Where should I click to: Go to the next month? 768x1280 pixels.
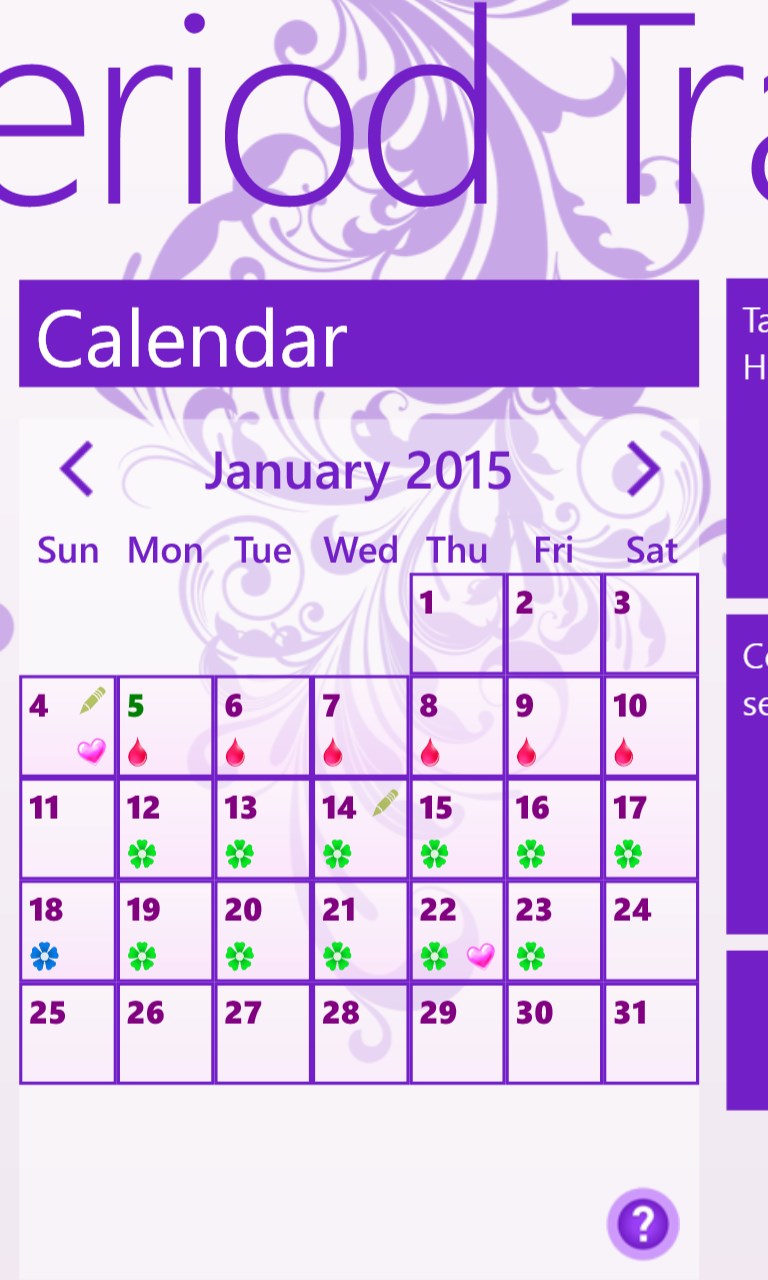coord(643,469)
